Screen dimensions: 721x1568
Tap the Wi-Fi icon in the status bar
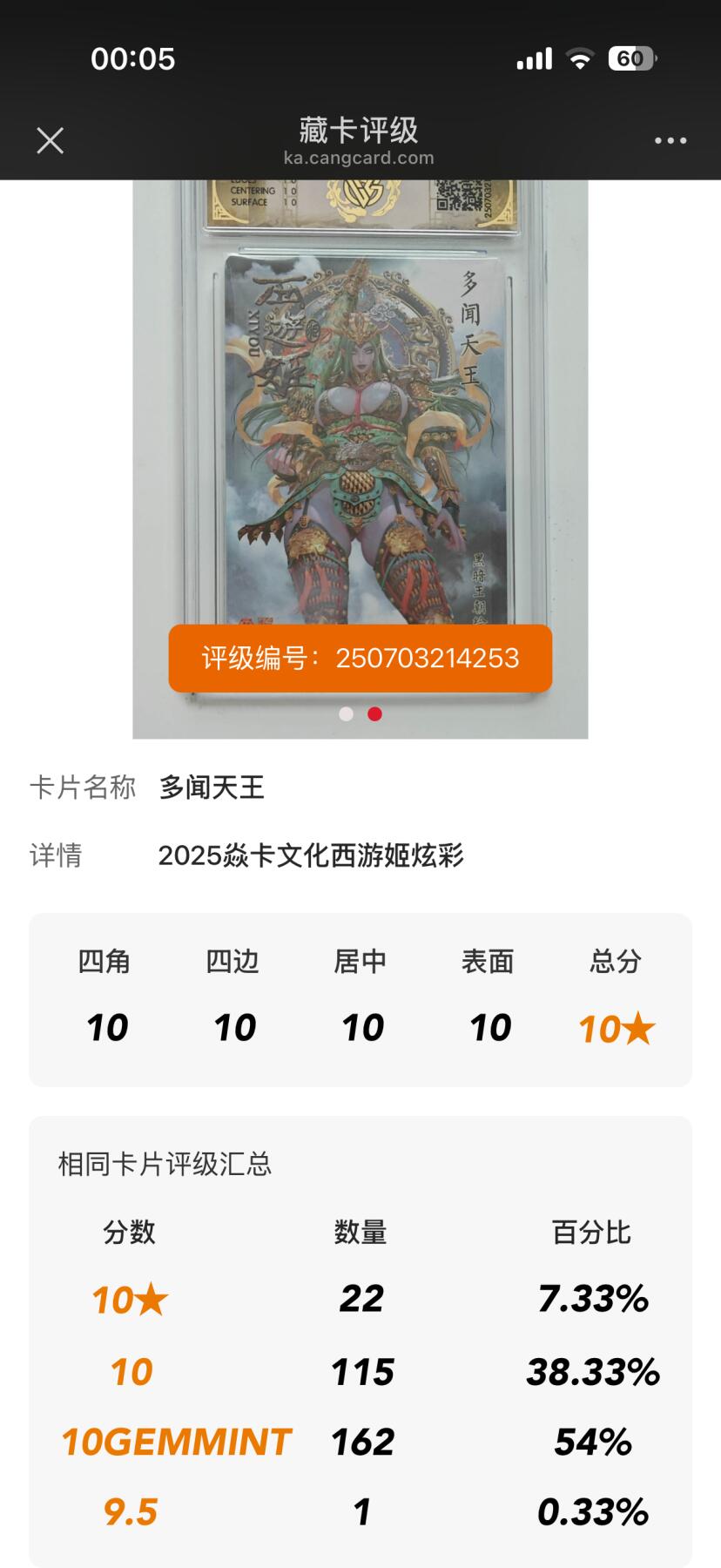pyautogui.click(x=578, y=57)
